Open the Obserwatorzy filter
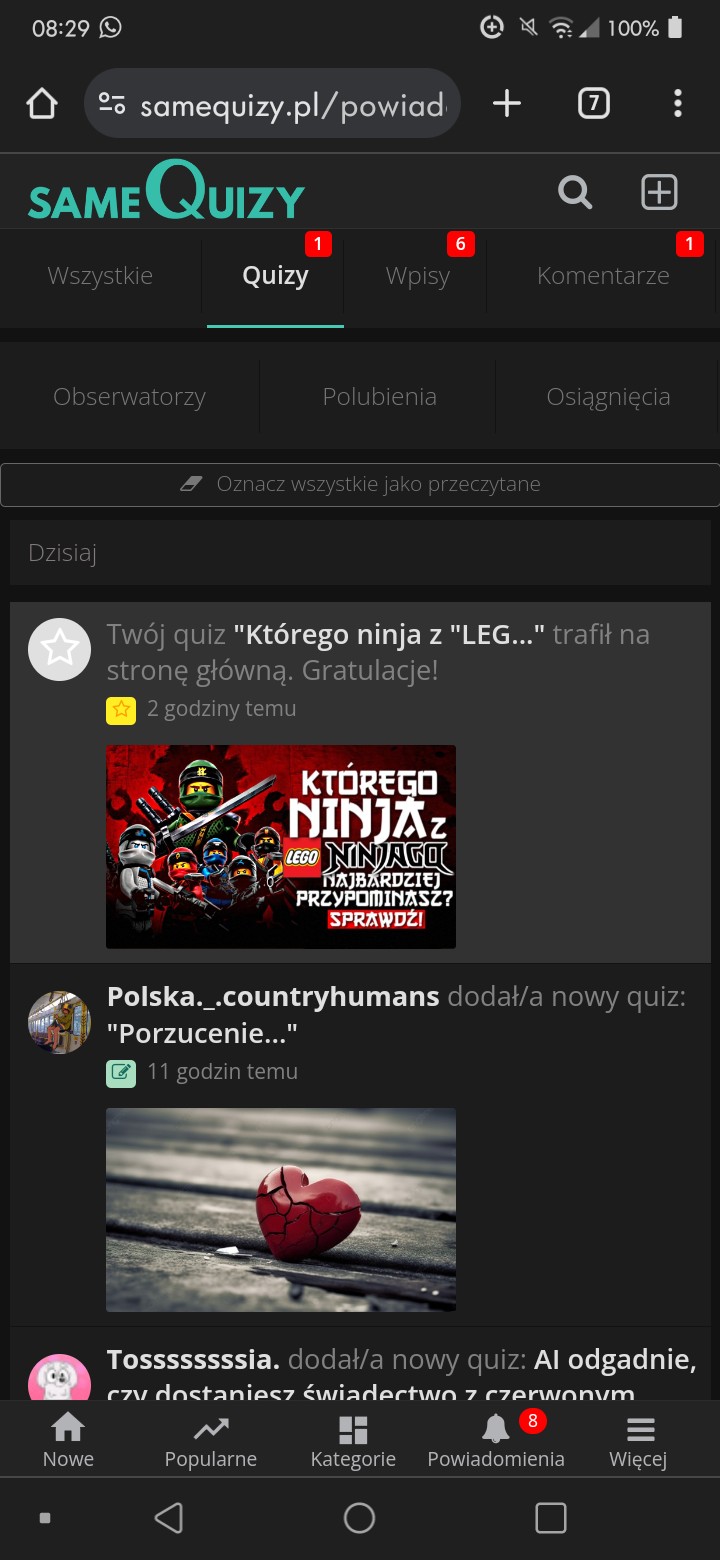The width and height of the screenshot is (720, 1560). [x=129, y=397]
